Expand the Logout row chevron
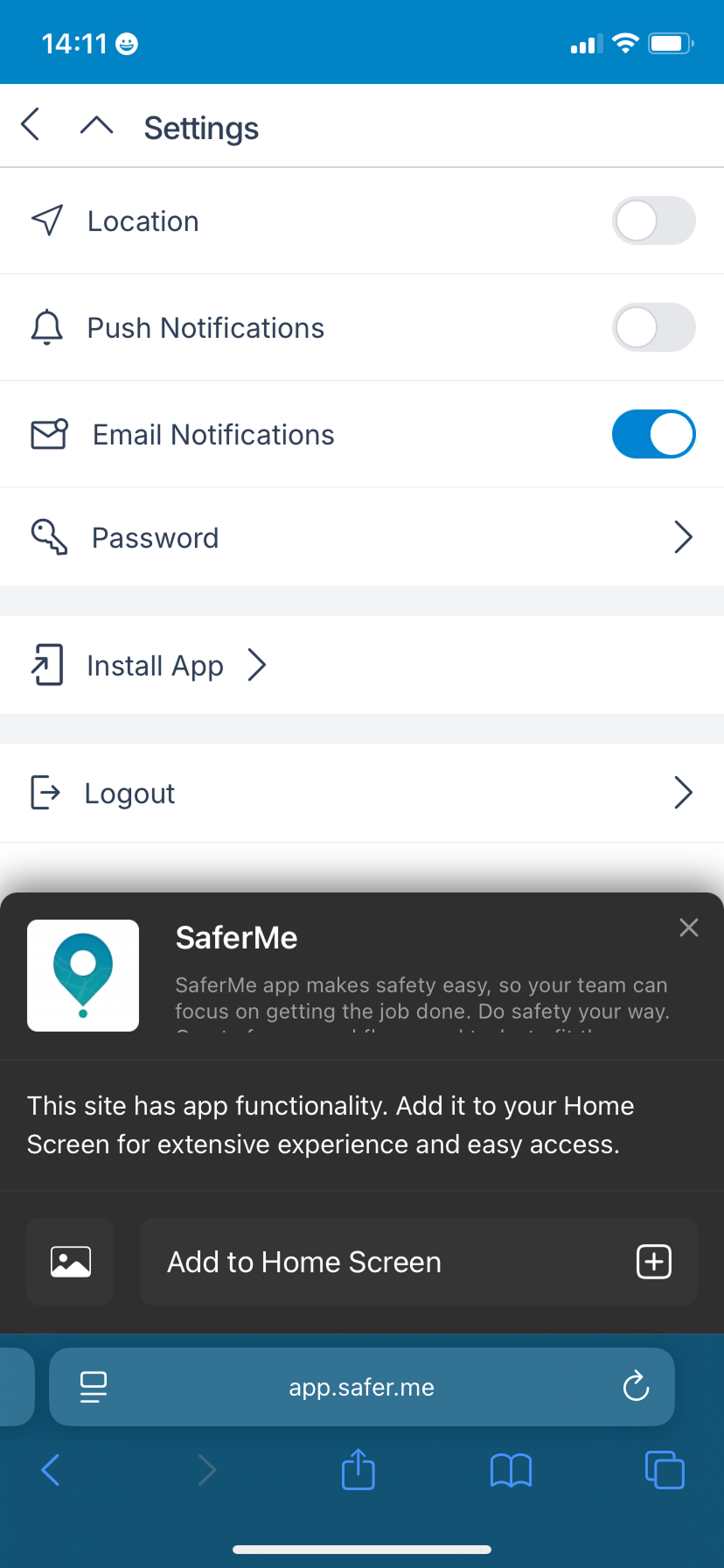Screen dimensions: 724x1568 coord(683,793)
